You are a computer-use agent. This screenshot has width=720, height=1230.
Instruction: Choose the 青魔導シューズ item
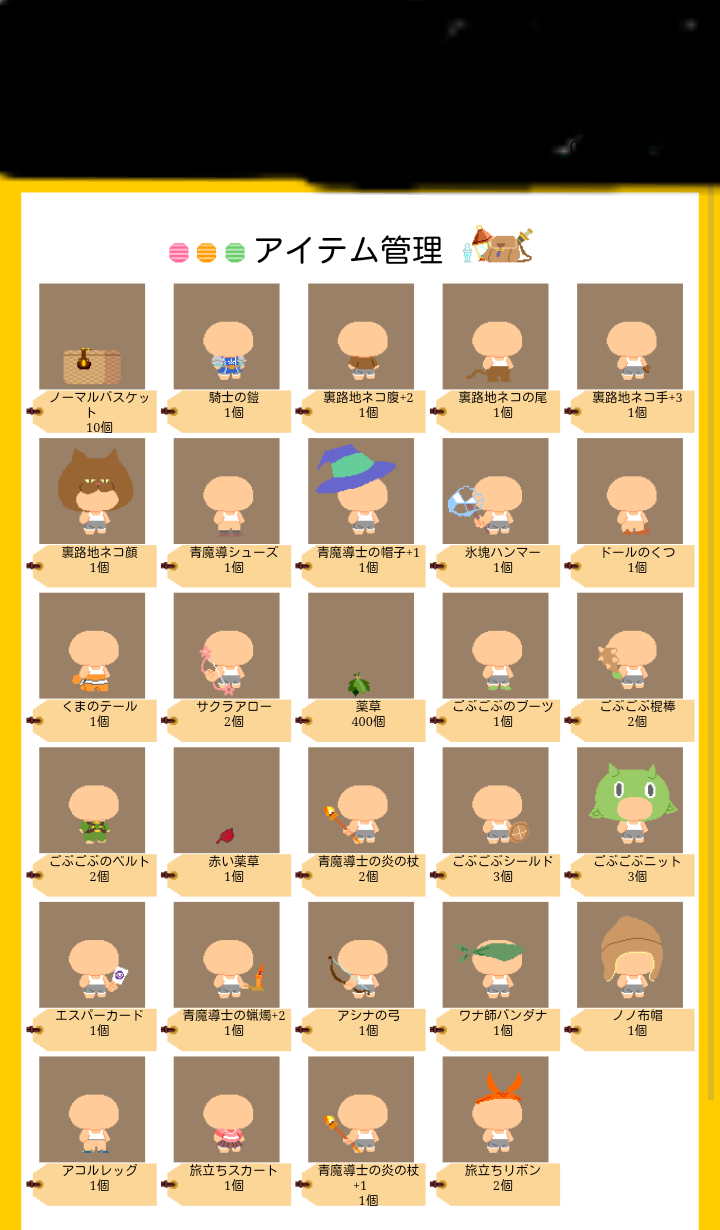[226, 490]
